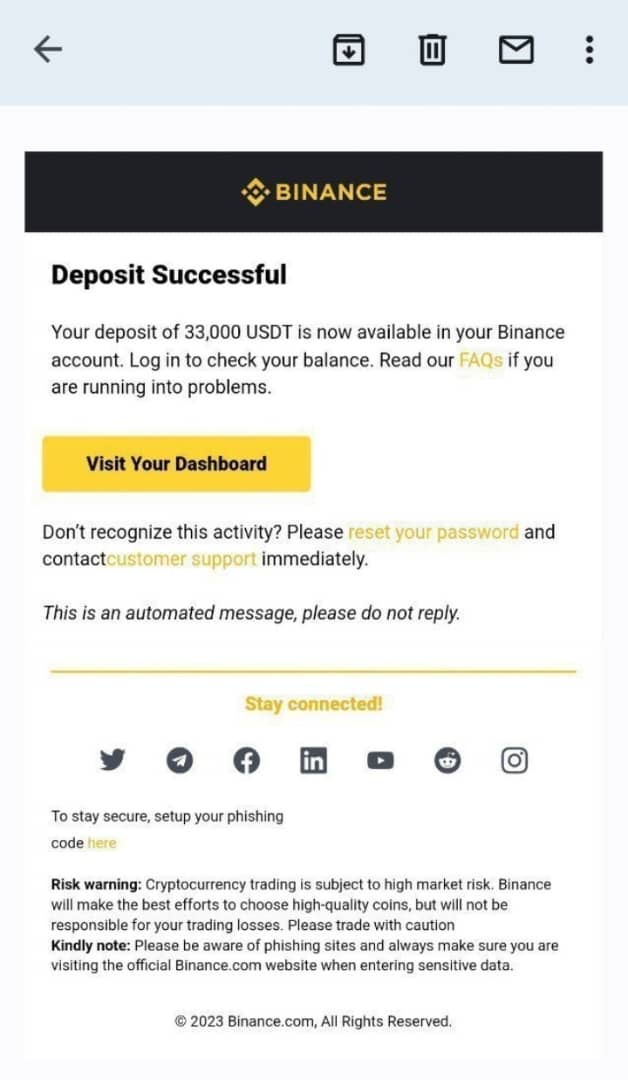Mark this email as unread

(516, 50)
